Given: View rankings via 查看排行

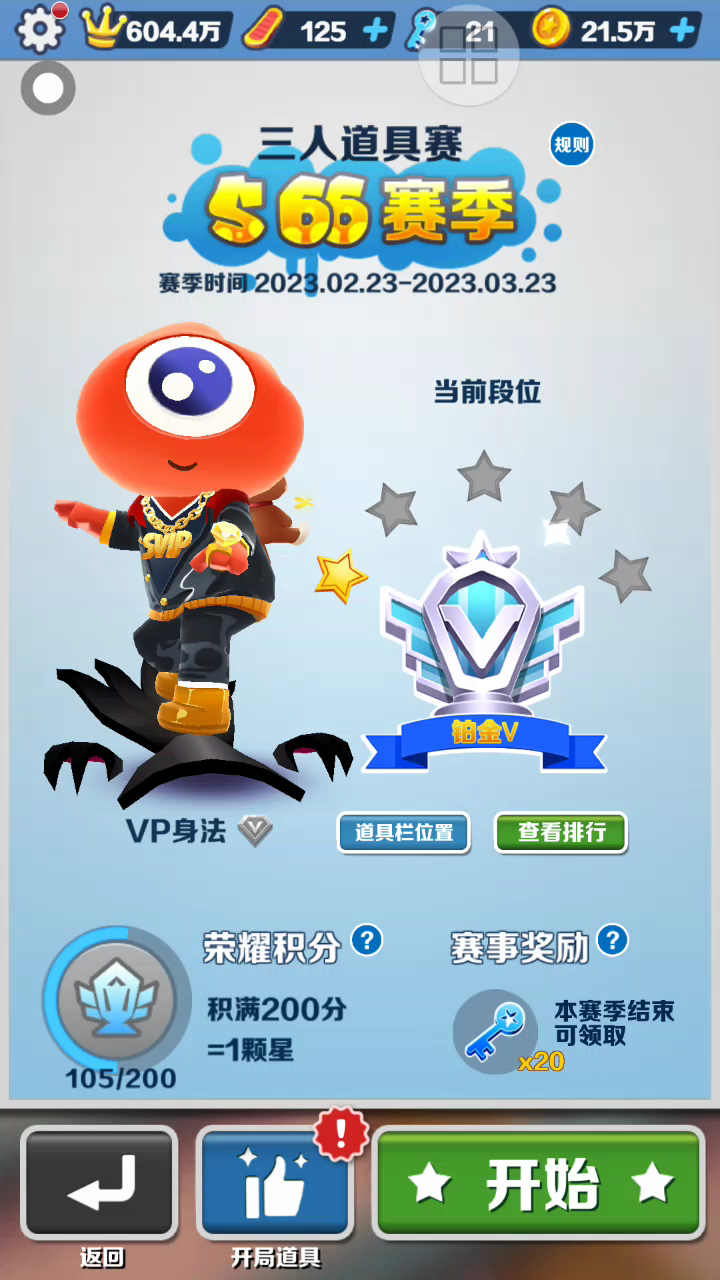Looking at the screenshot, I should (x=561, y=832).
